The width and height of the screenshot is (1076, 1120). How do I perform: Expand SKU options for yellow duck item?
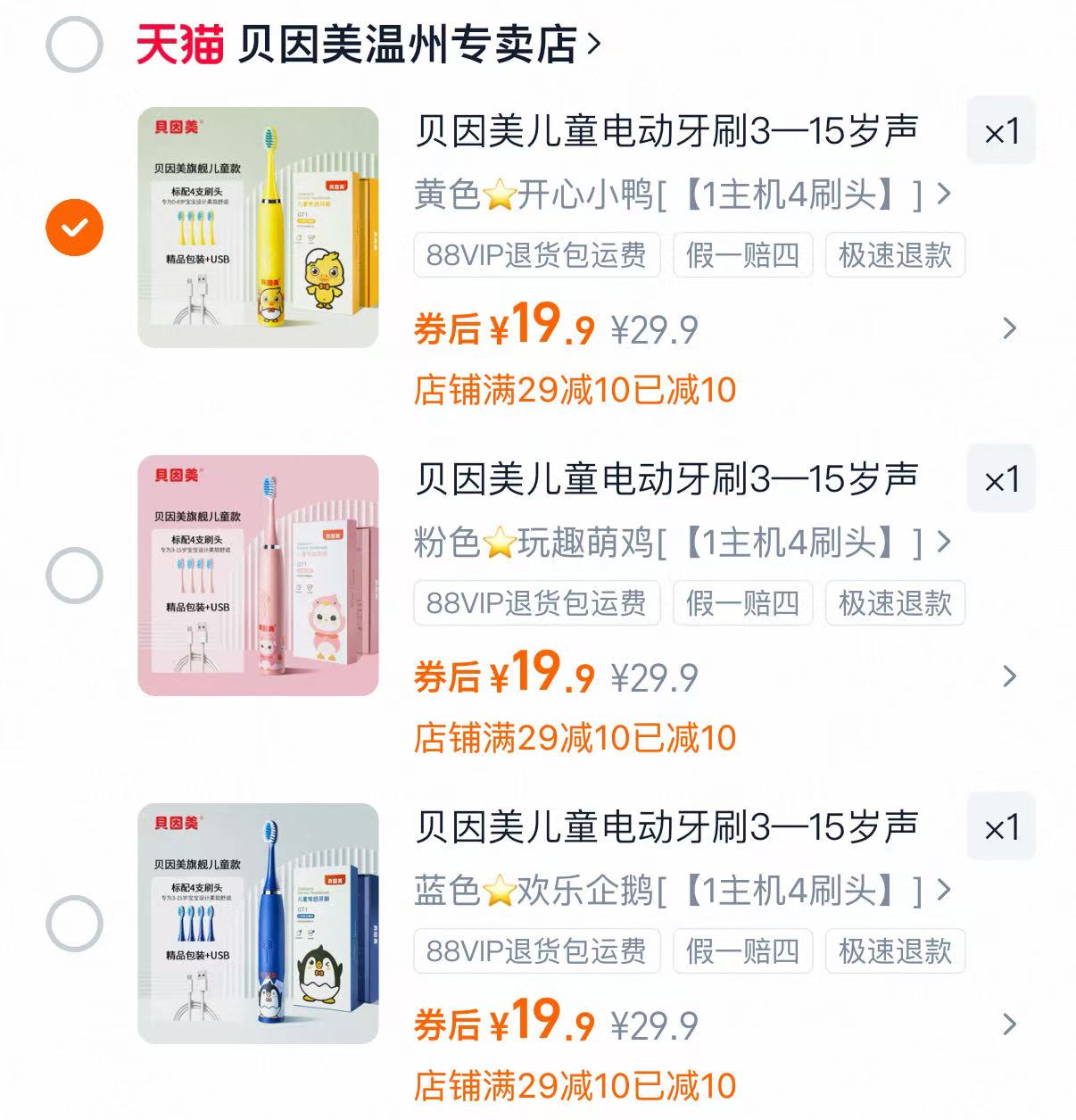(942, 195)
